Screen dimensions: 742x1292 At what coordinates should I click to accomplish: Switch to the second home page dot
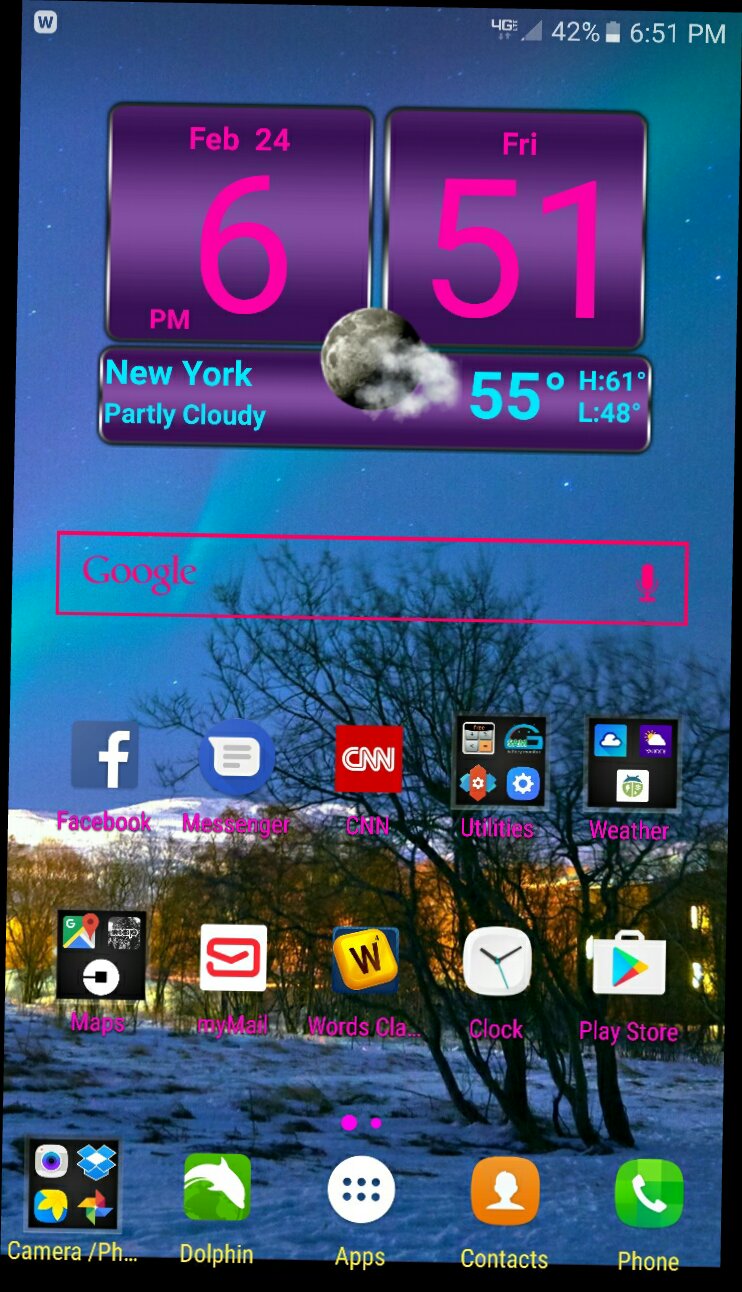376,1123
